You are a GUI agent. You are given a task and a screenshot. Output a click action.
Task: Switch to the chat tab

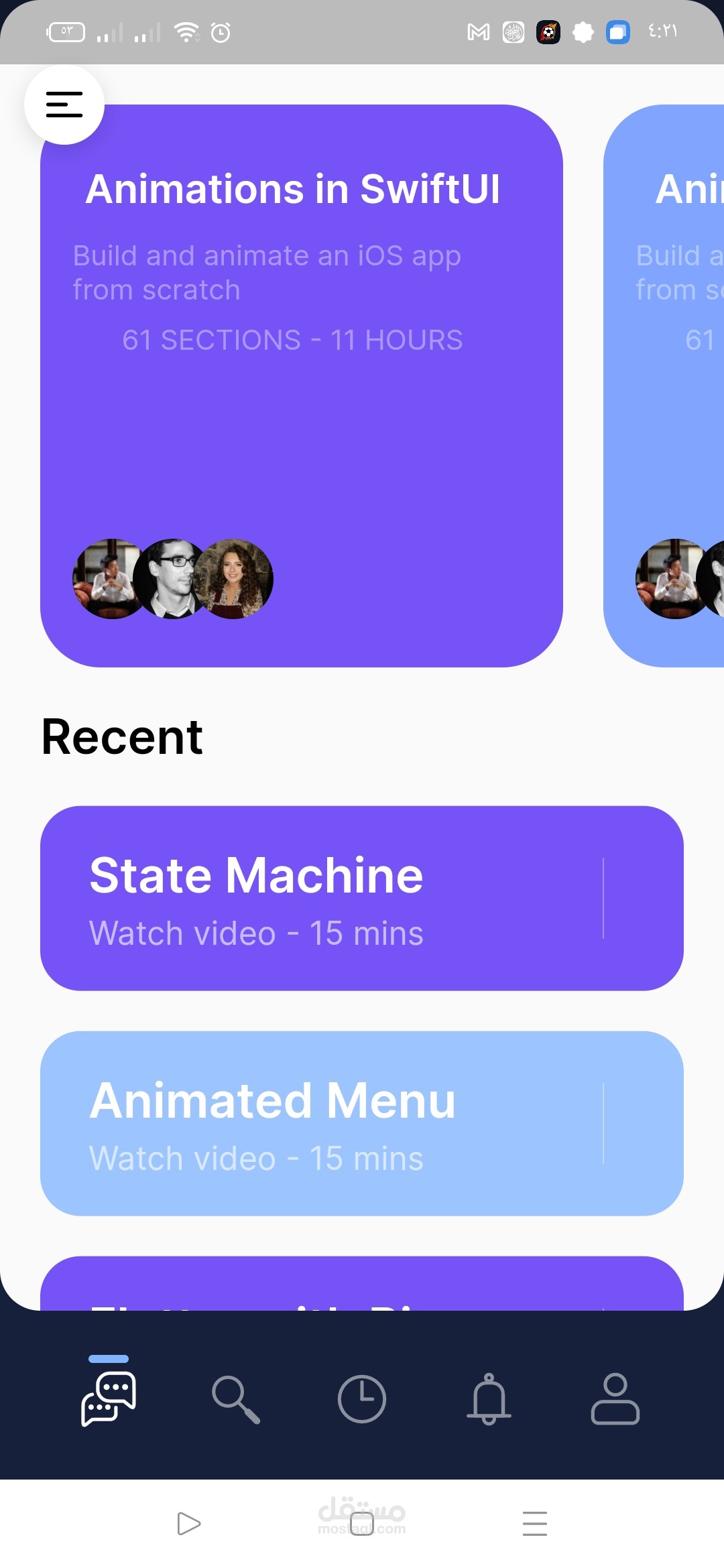(x=109, y=1398)
